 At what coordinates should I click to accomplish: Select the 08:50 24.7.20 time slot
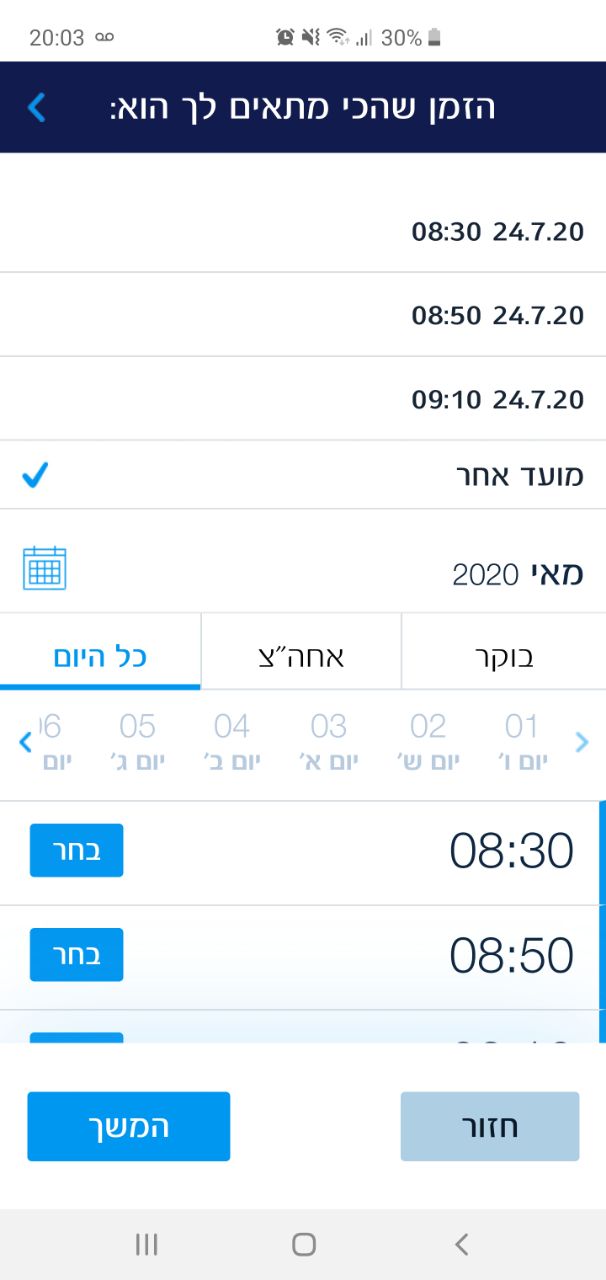tap(303, 315)
